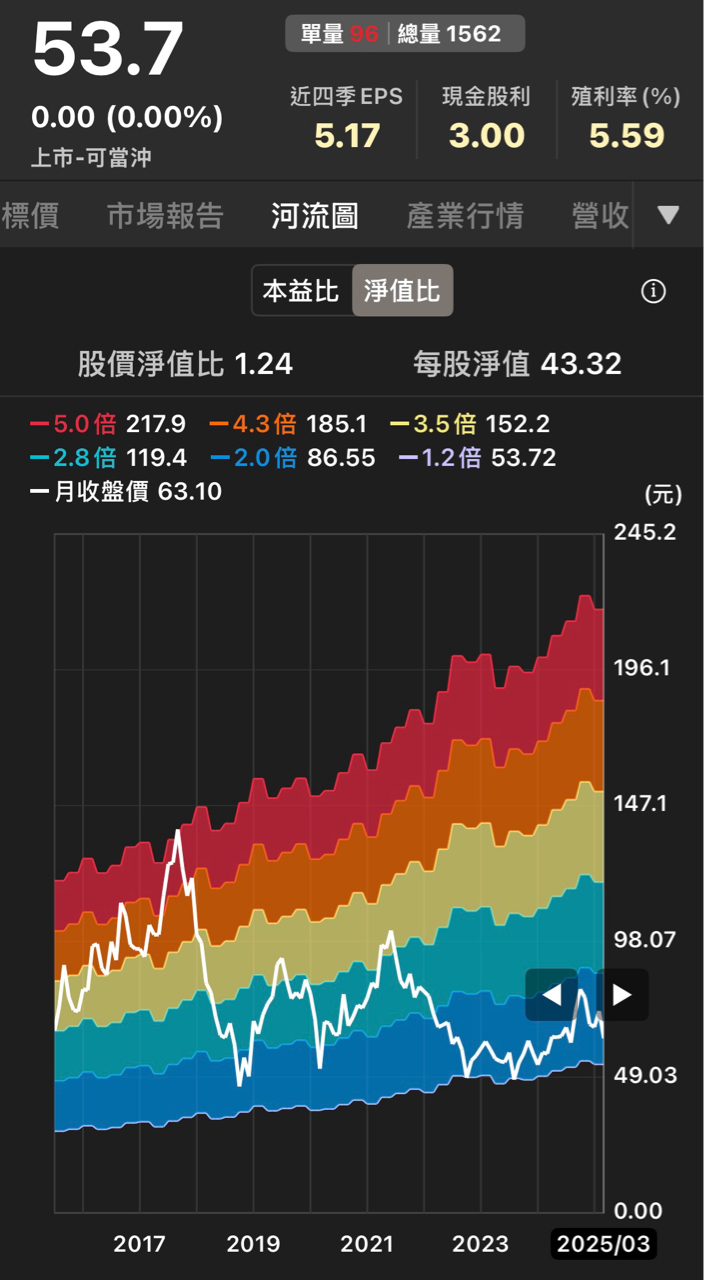Open the chart info icon
The width and height of the screenshot is (704, 1280).
pos(653,291)
